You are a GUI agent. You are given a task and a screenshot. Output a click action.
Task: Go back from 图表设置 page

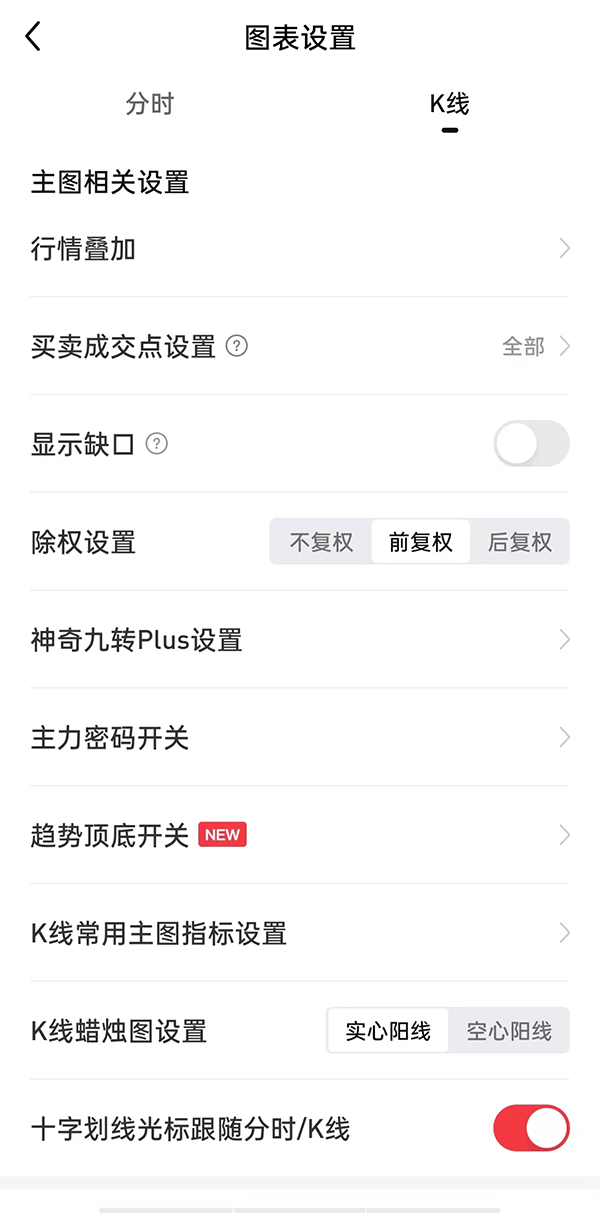[x=34, y=38]
